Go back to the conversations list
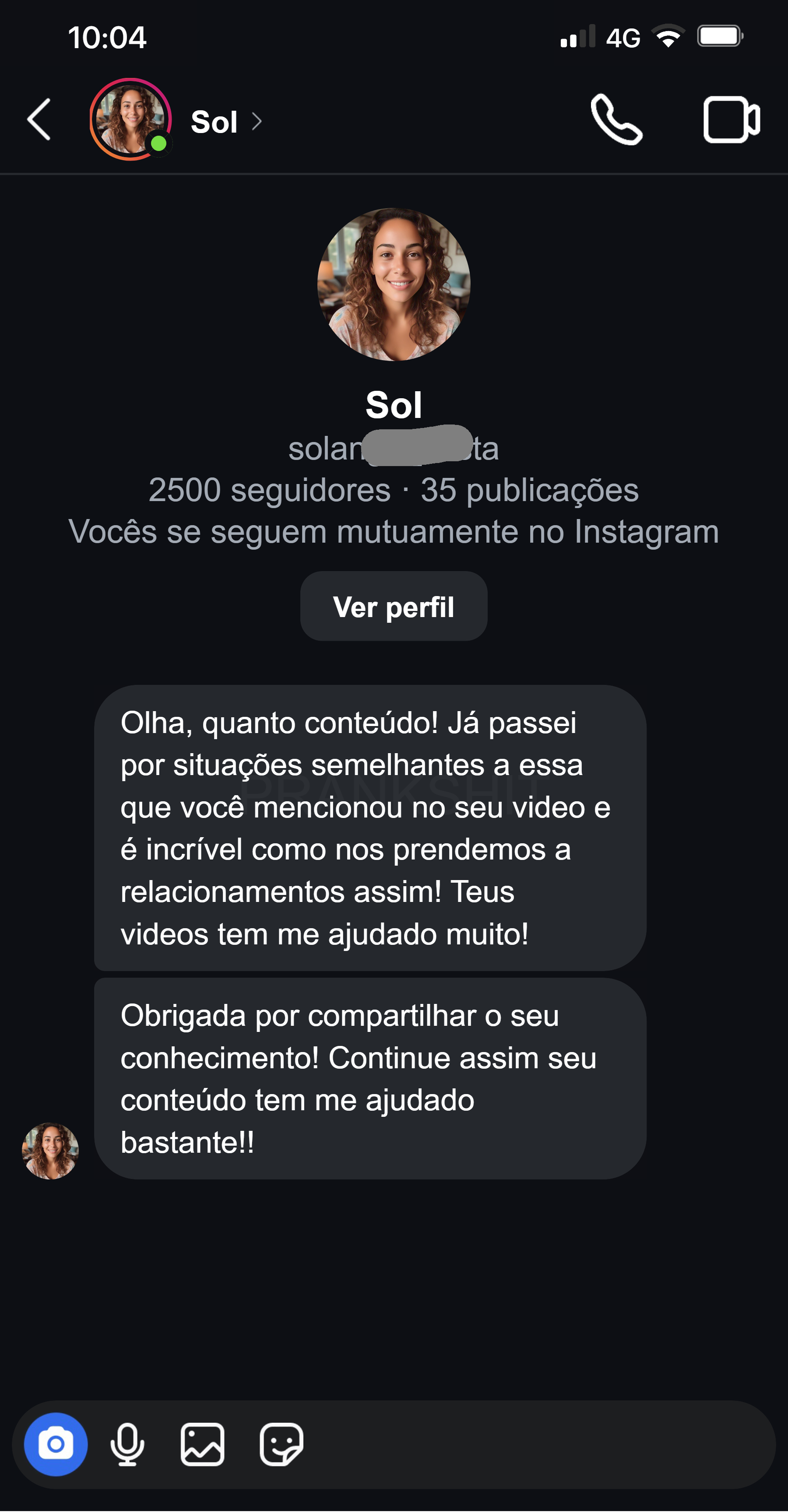The image size is (788, 1512). click(x=39, y=120)
